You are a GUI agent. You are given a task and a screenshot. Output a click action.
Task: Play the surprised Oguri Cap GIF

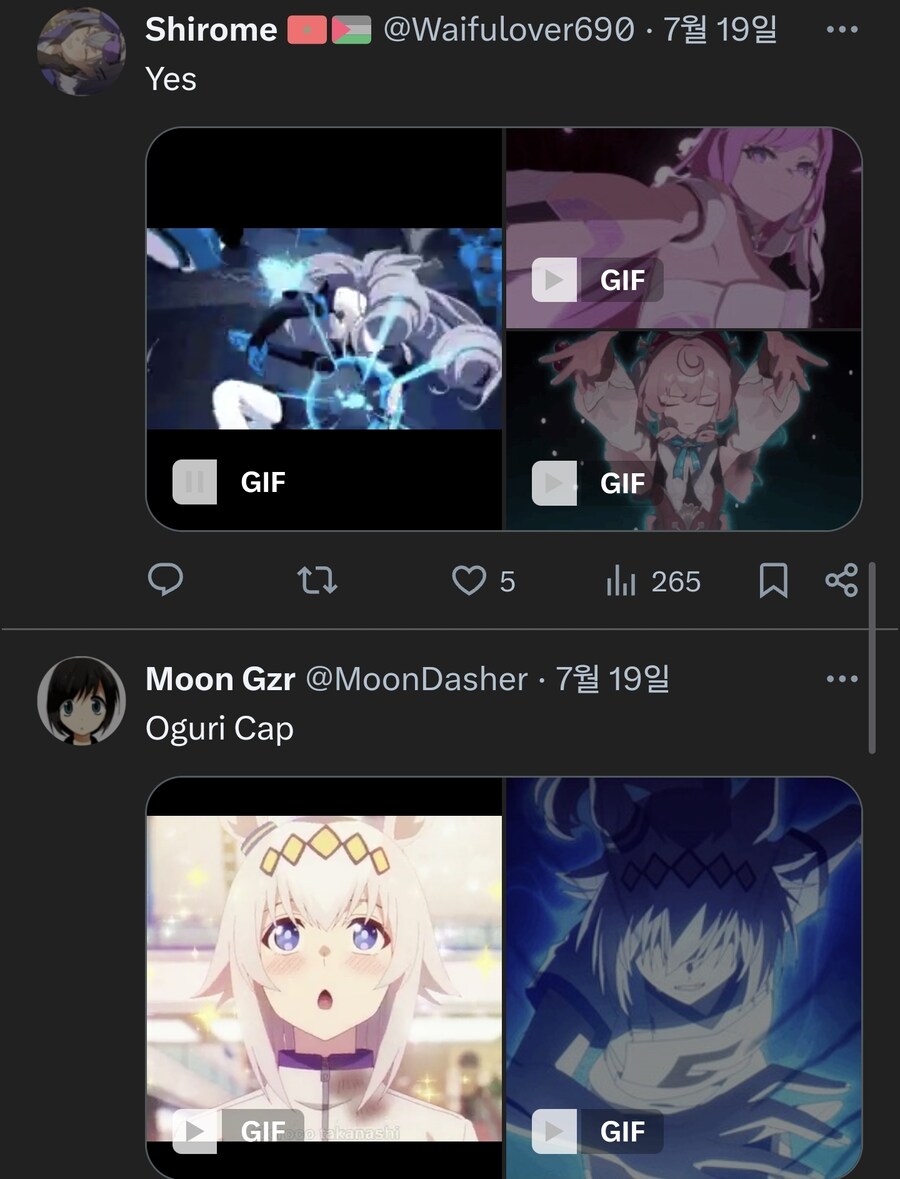195,1131
